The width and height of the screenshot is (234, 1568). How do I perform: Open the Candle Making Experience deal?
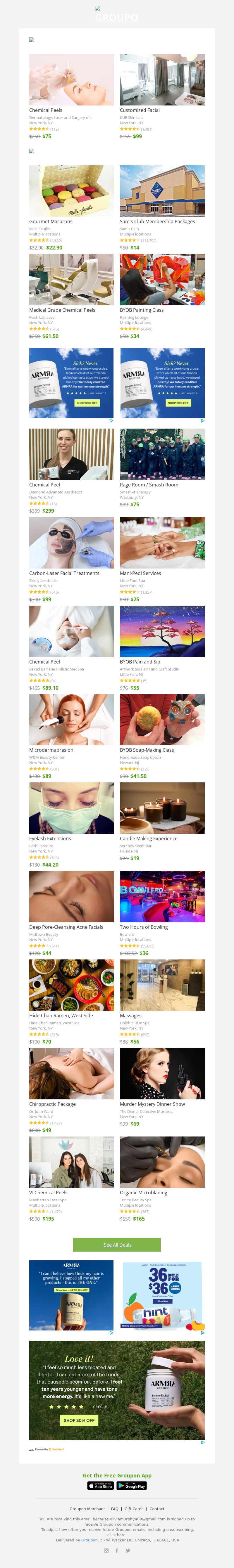click(x=162, y=808)
